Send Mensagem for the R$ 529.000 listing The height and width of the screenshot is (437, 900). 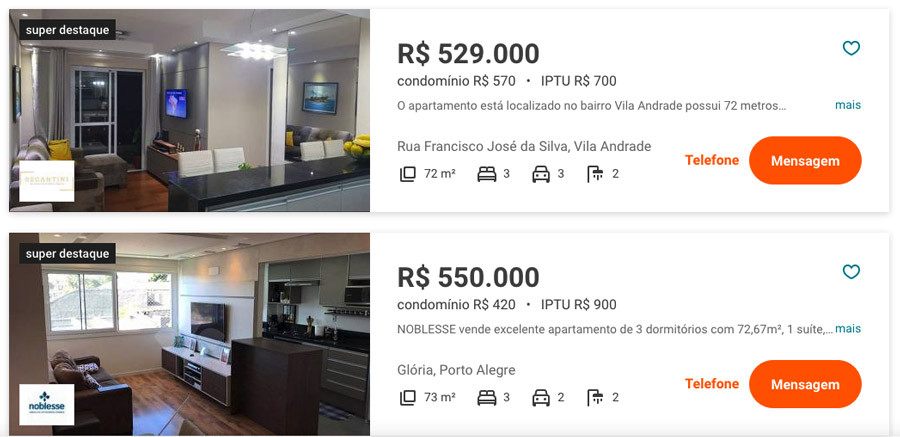[x=804, y=161]
